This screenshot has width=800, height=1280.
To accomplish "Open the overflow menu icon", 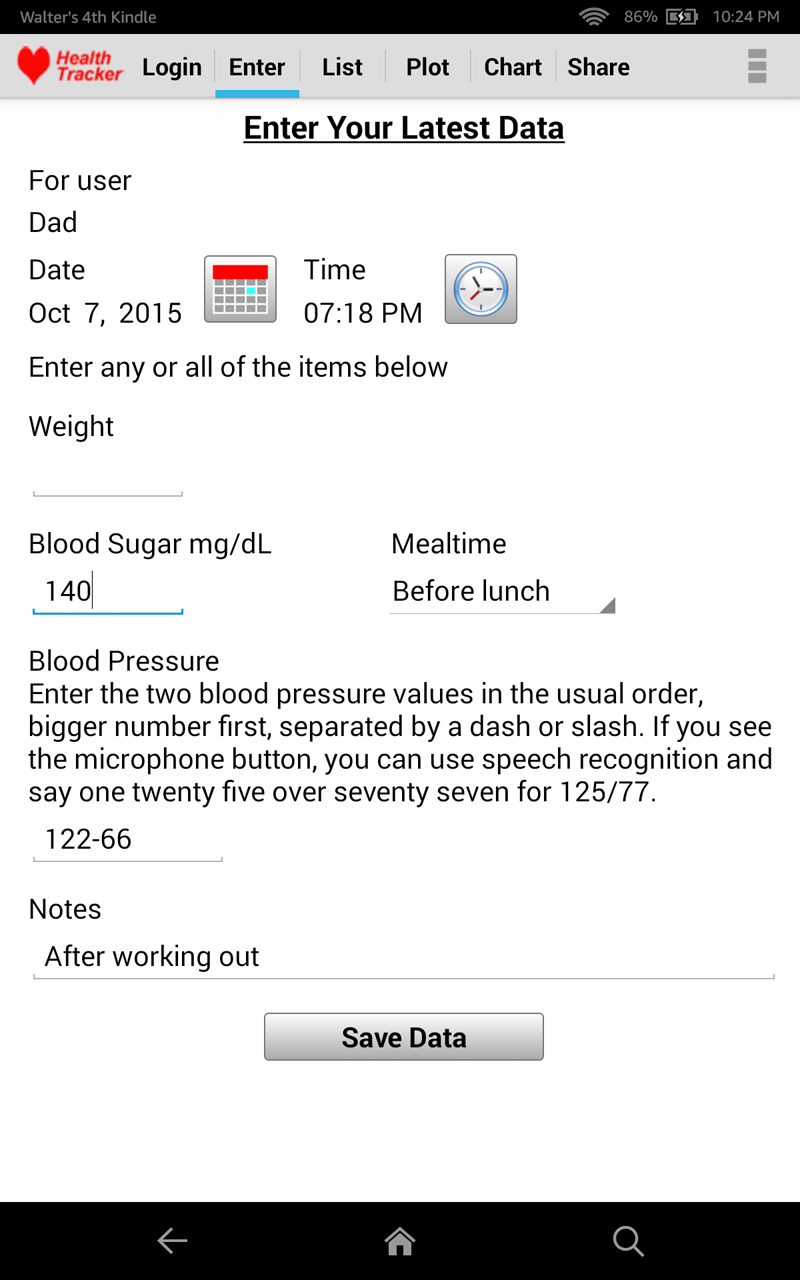I will pyautogui.click(x=757, y=66).
